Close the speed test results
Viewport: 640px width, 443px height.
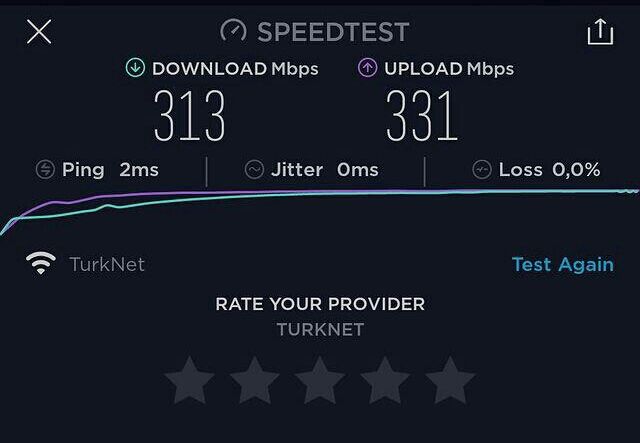(x=39, y=32)
